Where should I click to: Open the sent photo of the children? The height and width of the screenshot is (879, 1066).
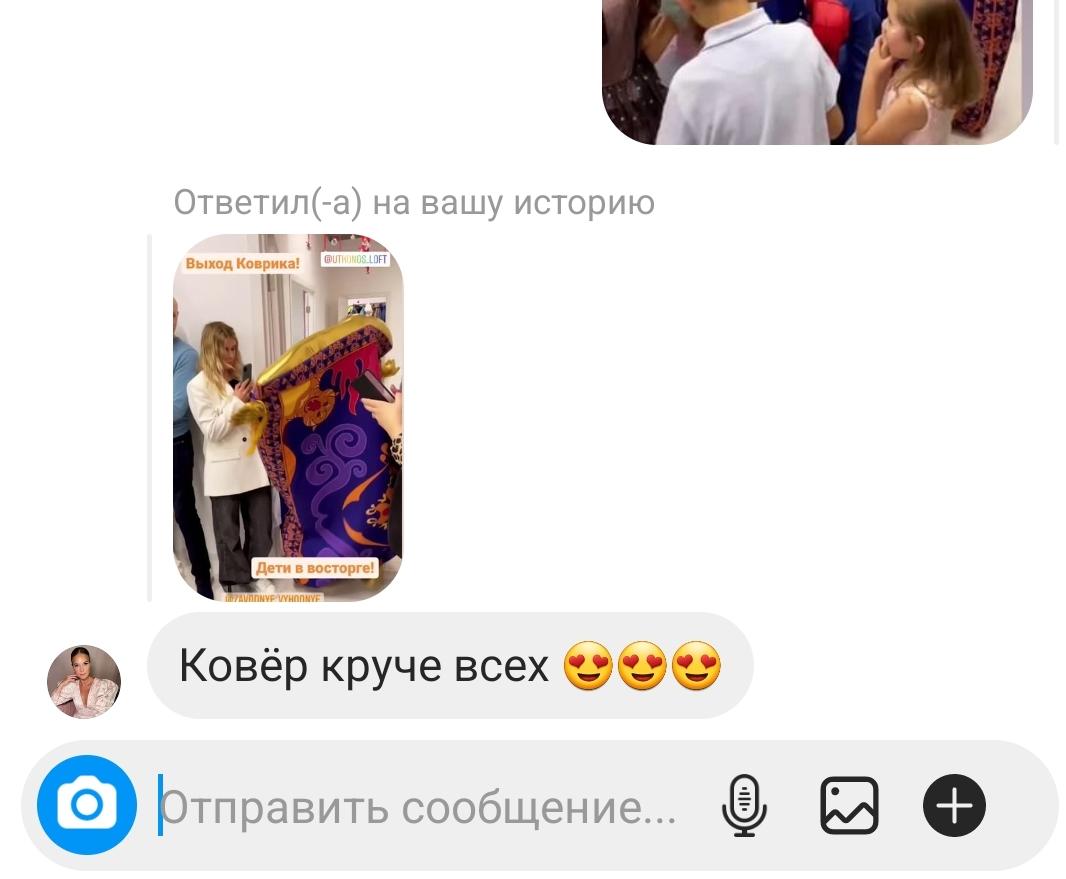(816, 72)
